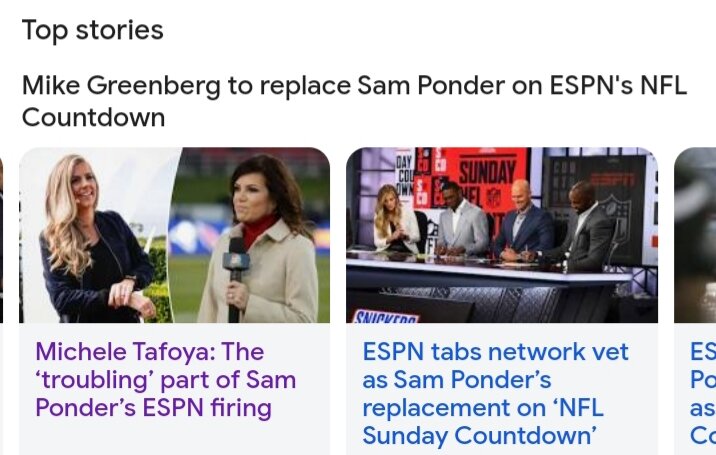Open the Michele Tafoya 'troubling' part story

166,380
